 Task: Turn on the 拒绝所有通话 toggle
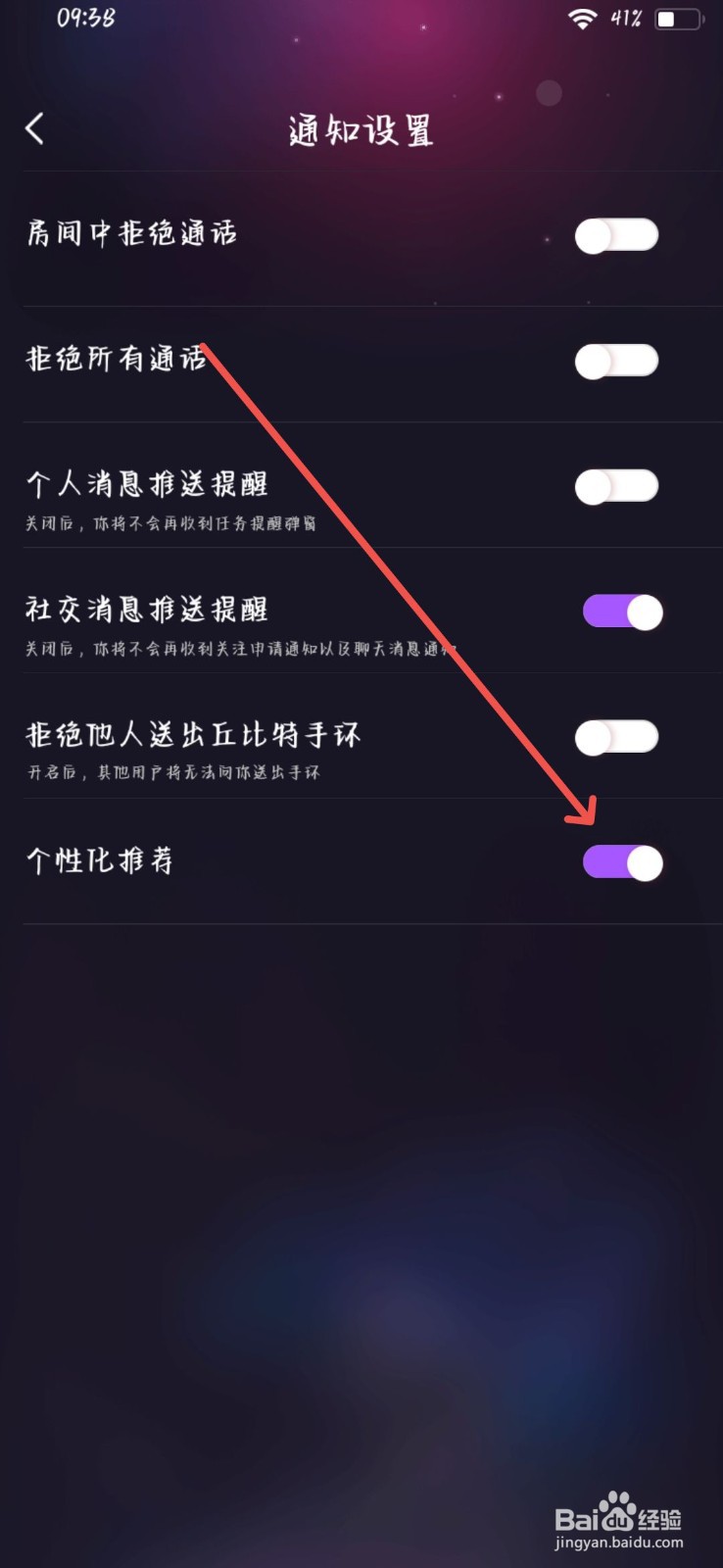617,361
